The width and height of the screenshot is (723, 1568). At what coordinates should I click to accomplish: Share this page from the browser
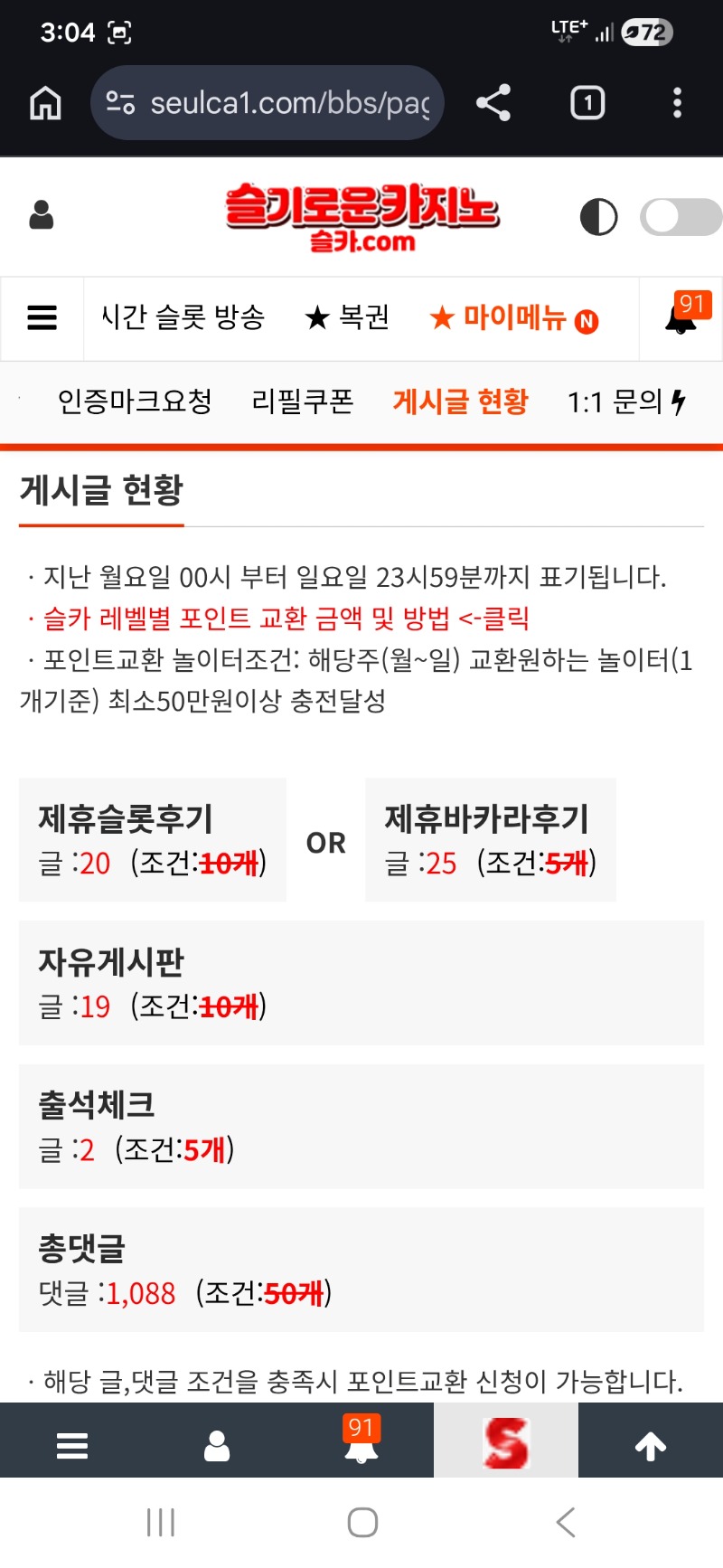tap(493, 103)
